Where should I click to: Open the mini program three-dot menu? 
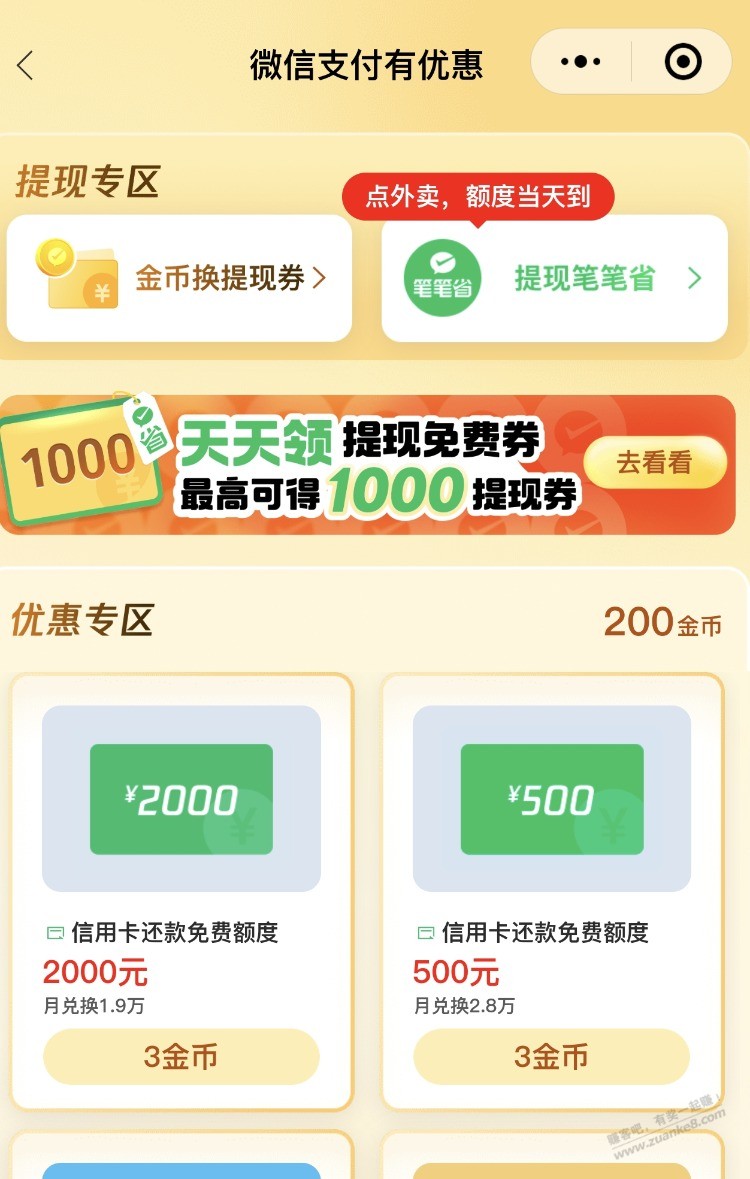581,63
